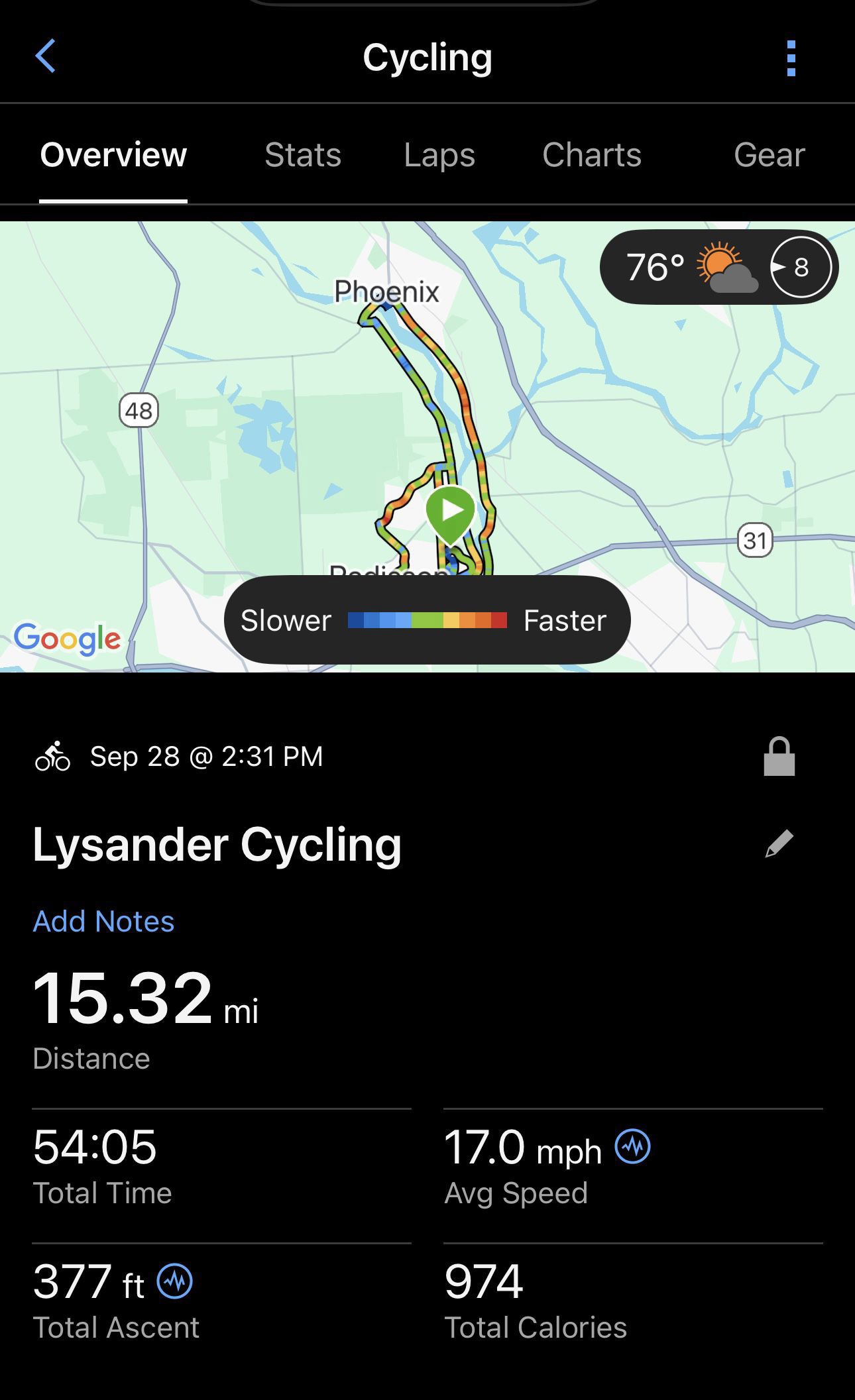Go back using the top-left arrow
Screen dimensions: 855x1400
[45, 57]
